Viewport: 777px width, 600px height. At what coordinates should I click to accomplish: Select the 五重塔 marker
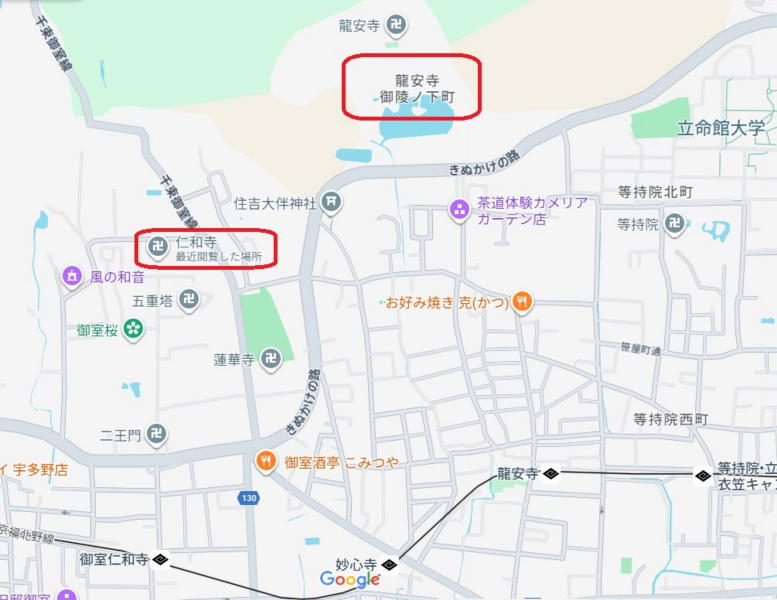189,299
